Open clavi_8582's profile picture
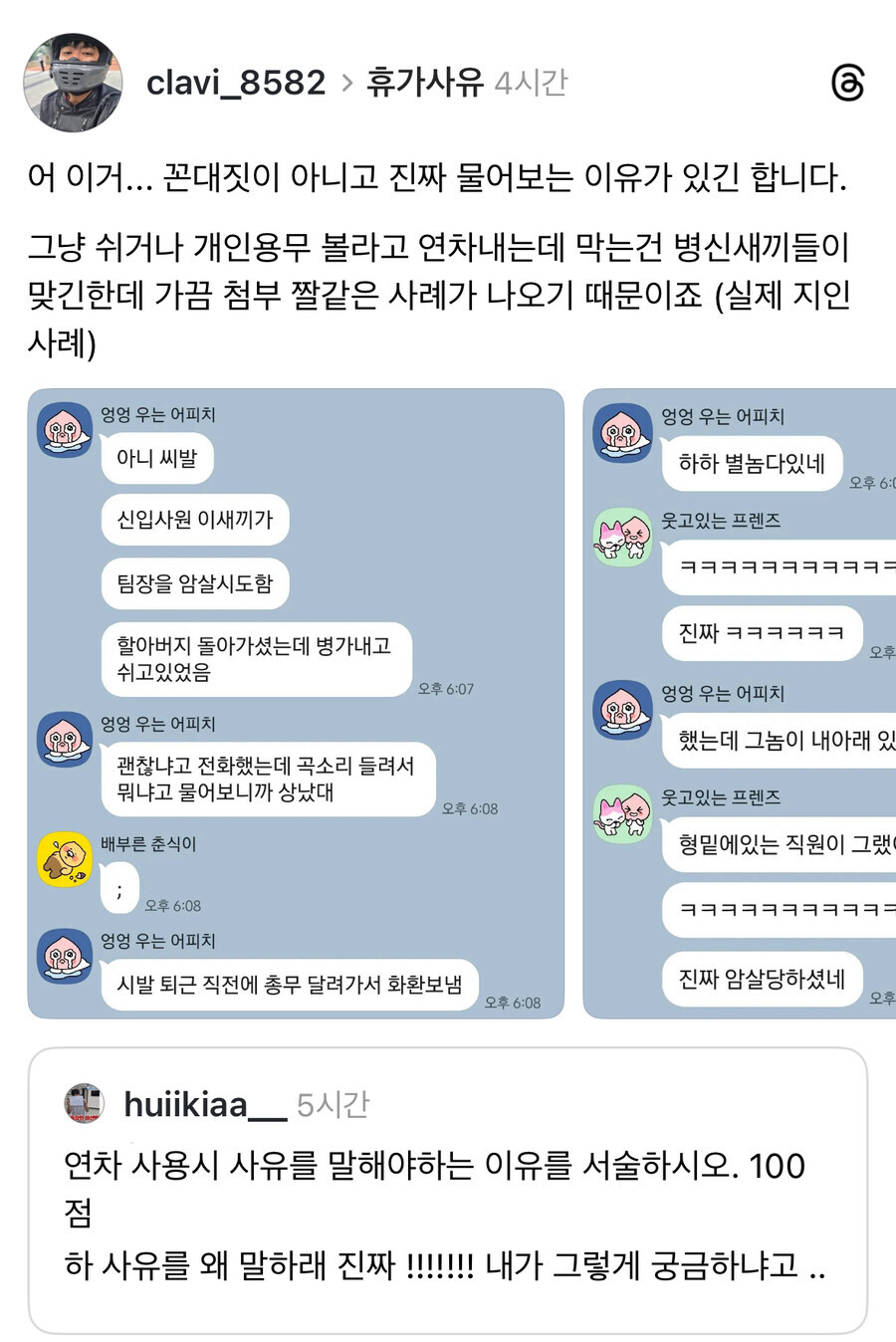 73,83
